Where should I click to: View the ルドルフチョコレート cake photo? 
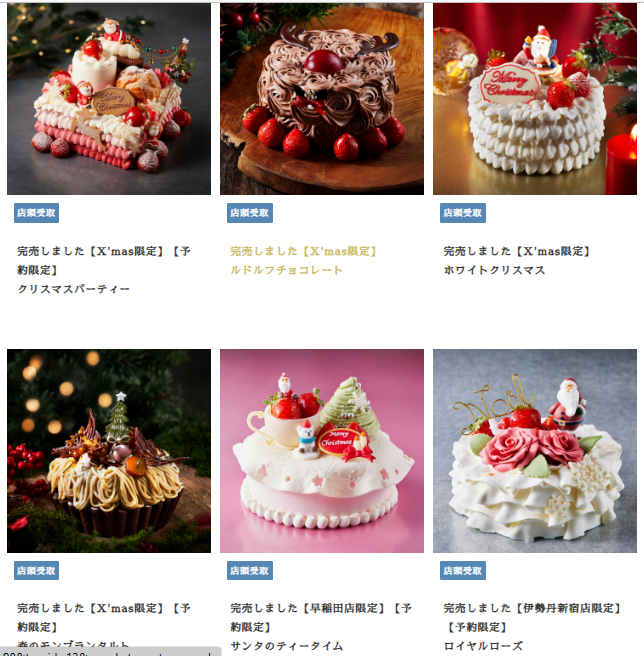pyautogui.click(x=321, y=98)
